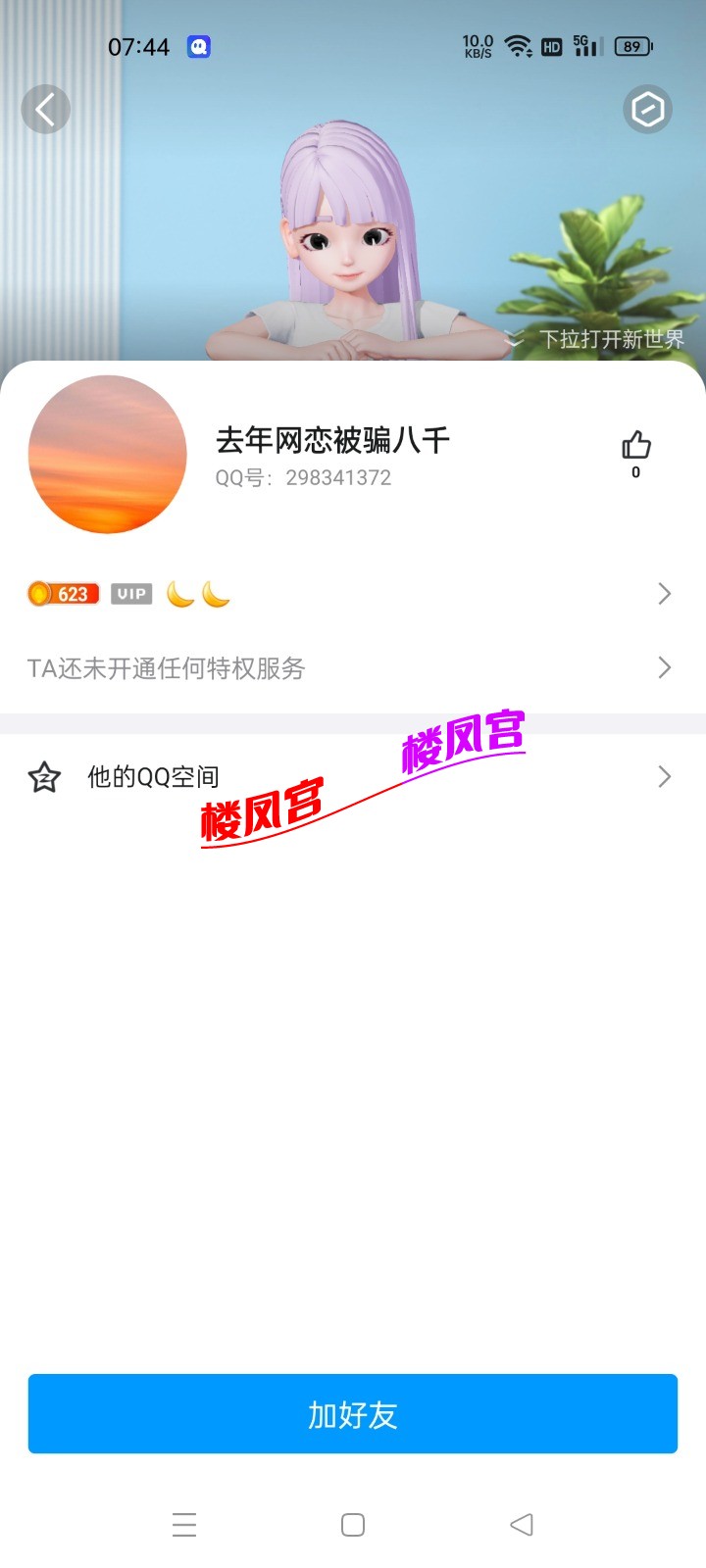The width and height of the screenshot is (706, 1568).
Task: Select the second moon icon
Action: coord(216,593)
